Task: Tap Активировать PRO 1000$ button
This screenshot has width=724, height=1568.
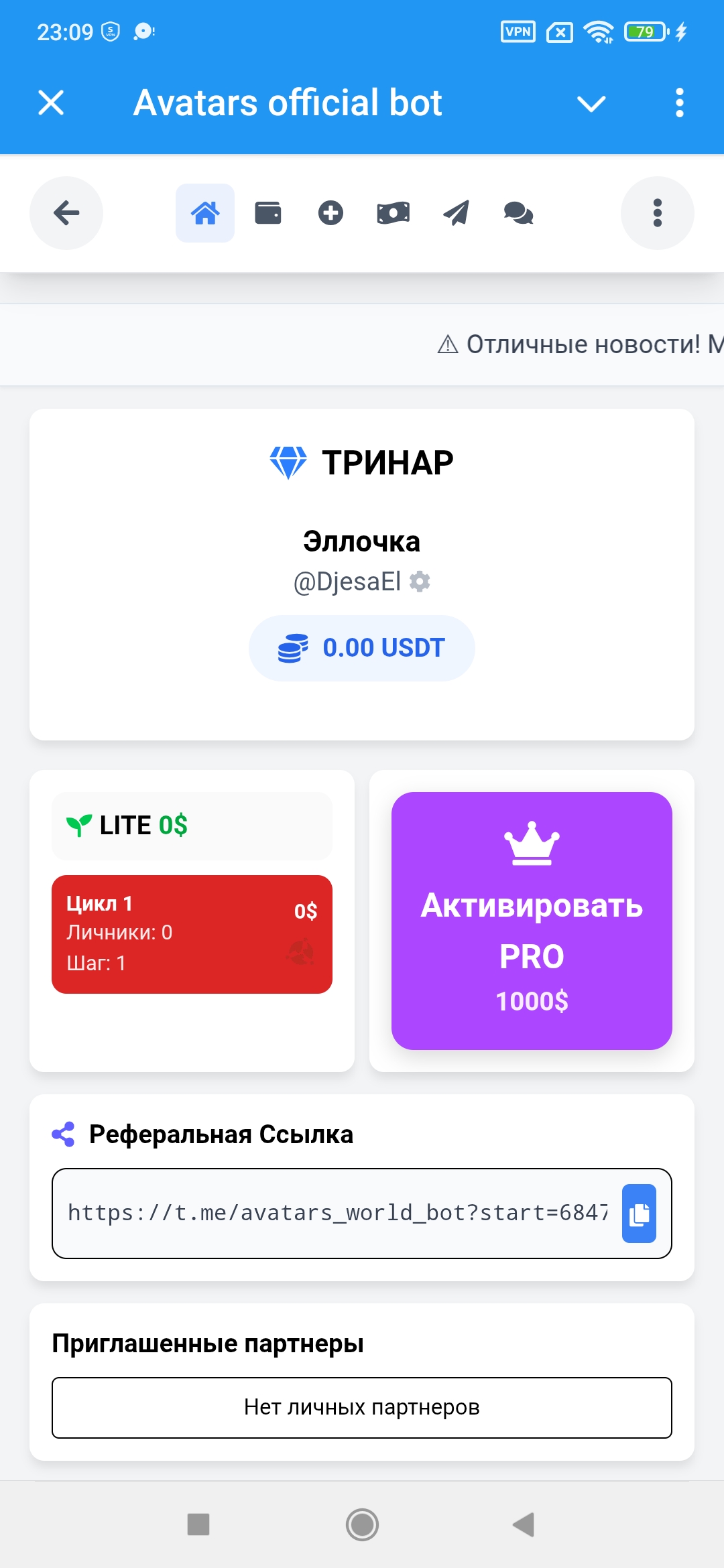Action: (532, 921)
